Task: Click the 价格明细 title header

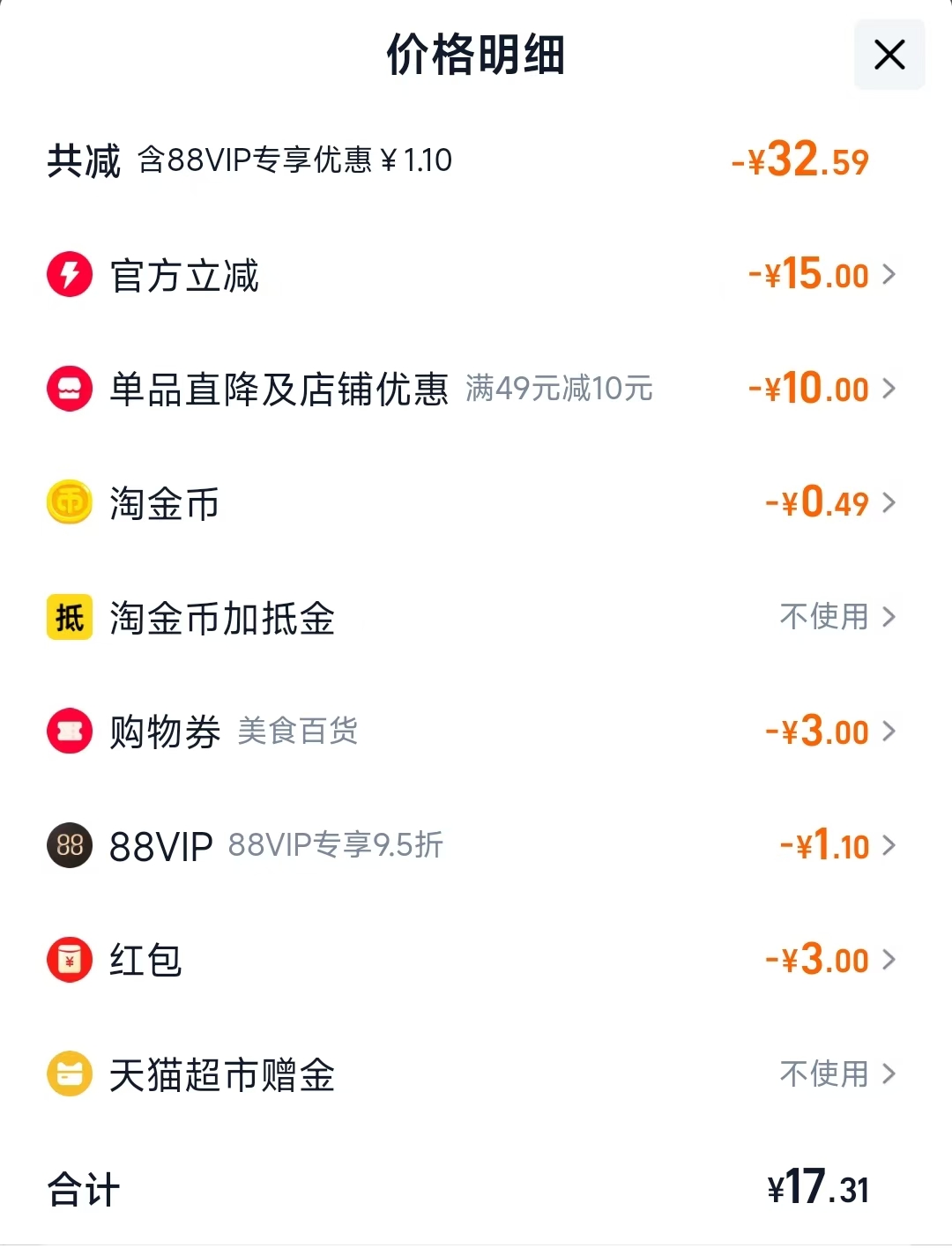Action: tap(475, 55)
